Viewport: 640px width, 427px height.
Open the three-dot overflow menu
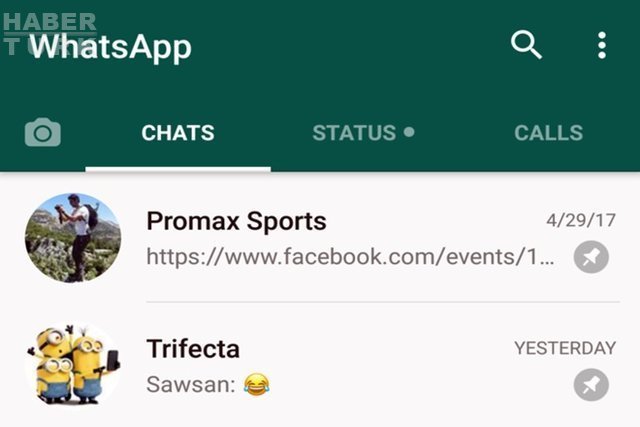(601, 45)
